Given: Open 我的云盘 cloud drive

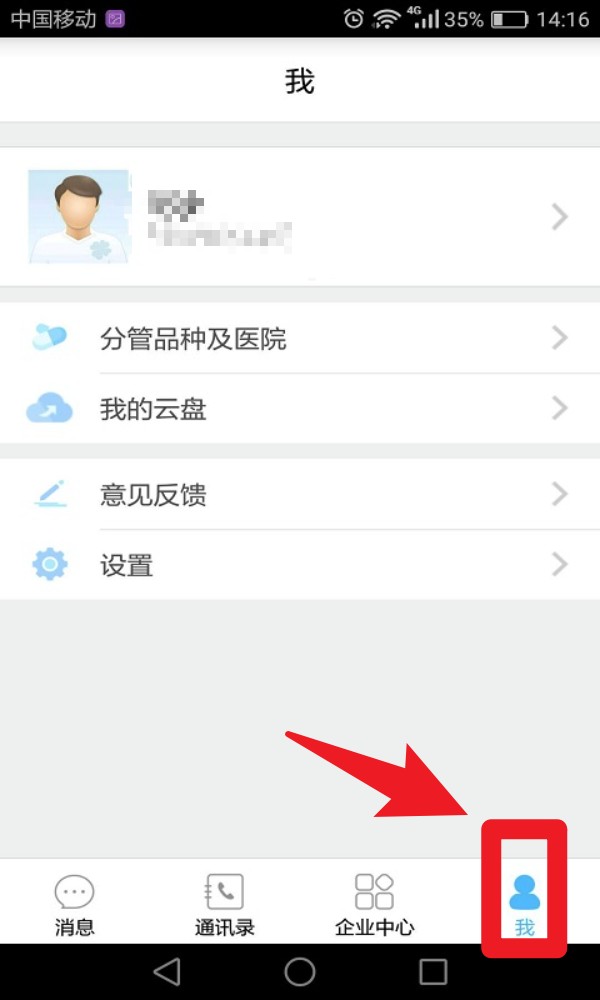Looking at the screenshot, I should click(300, 409).
